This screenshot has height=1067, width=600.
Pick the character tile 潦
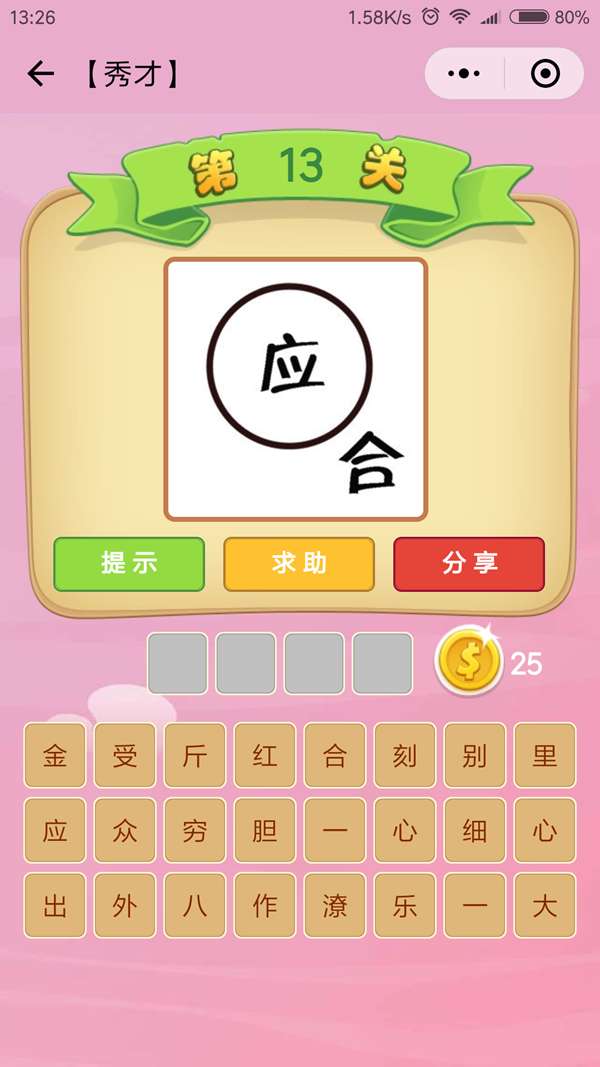pos(335,906)
